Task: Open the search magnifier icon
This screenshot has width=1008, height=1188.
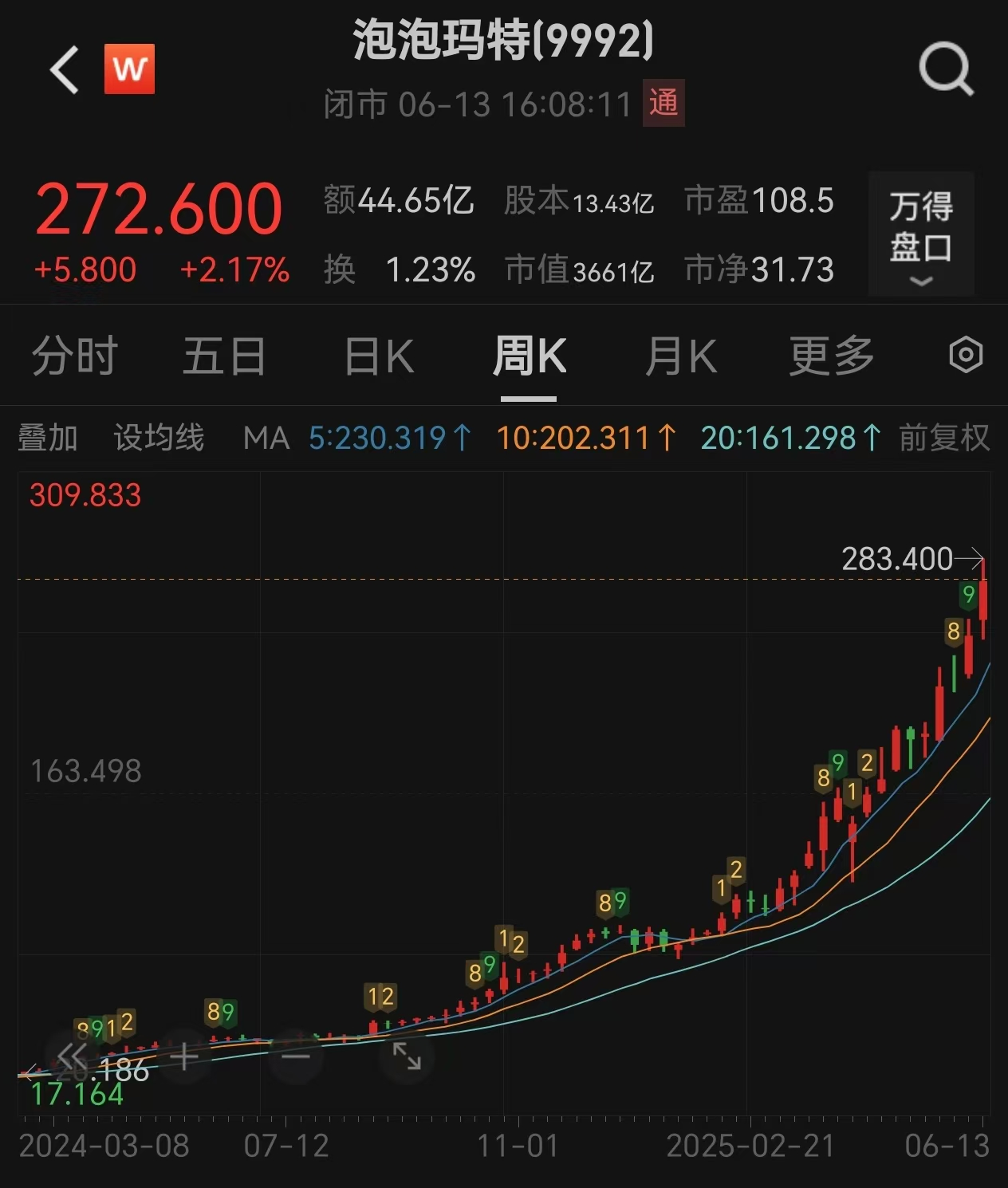Action: [x=946, y=70]
